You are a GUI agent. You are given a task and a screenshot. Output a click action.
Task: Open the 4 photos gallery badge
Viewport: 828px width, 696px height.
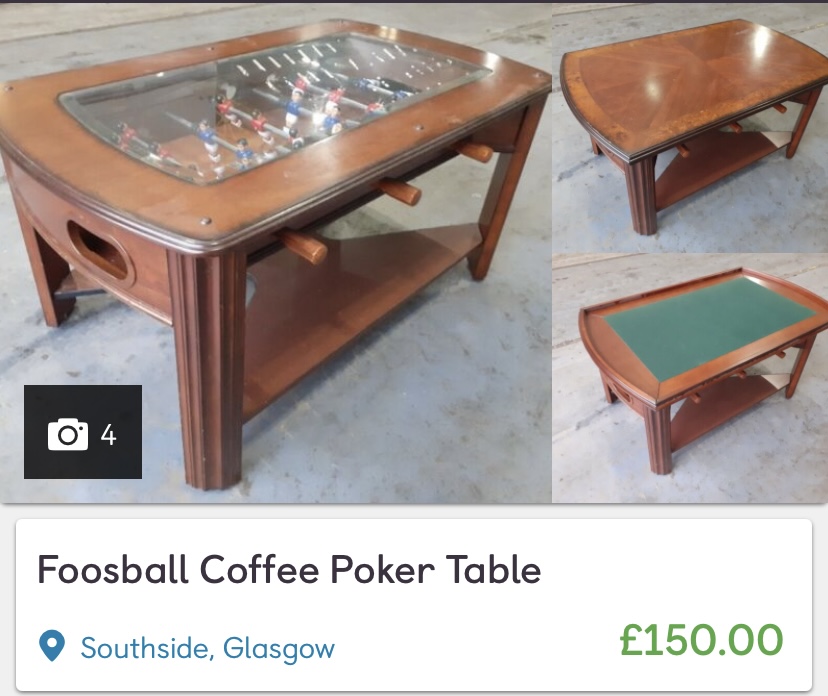(83, 433)
